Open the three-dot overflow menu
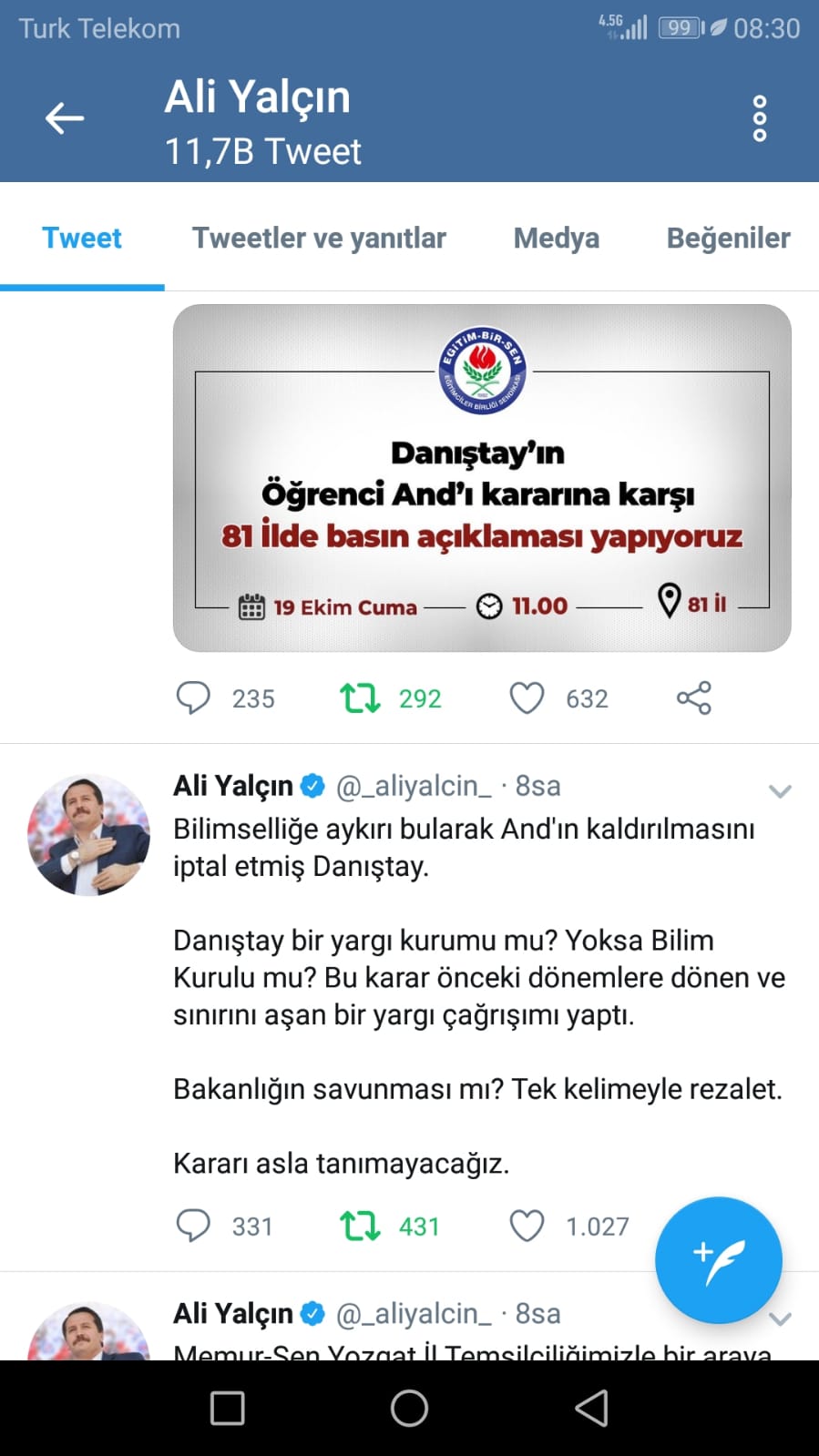The width and height of the screenshot is (819, 1456). click(x=759, y=118)
